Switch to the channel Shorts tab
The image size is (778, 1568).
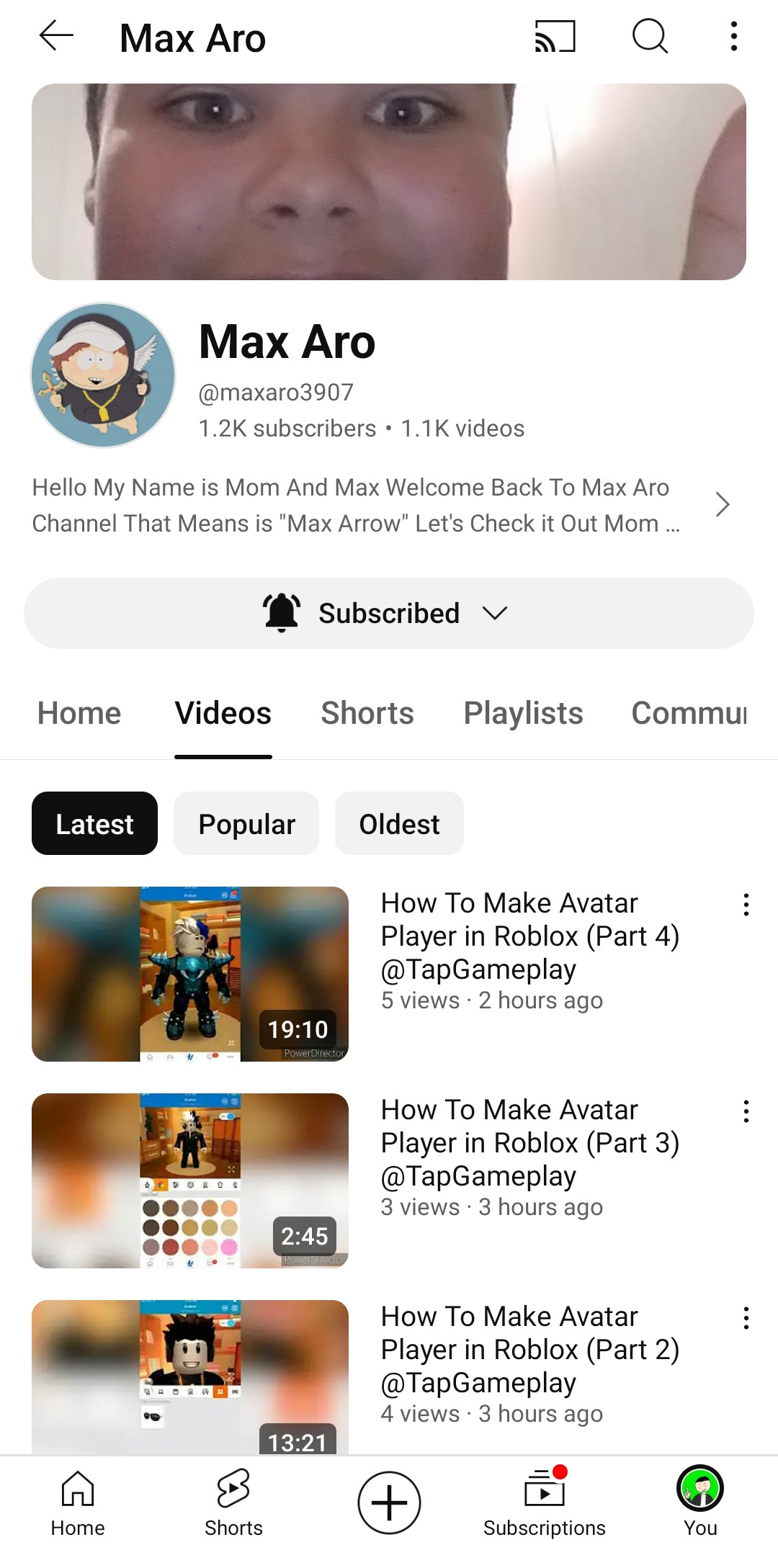(367, 713)
